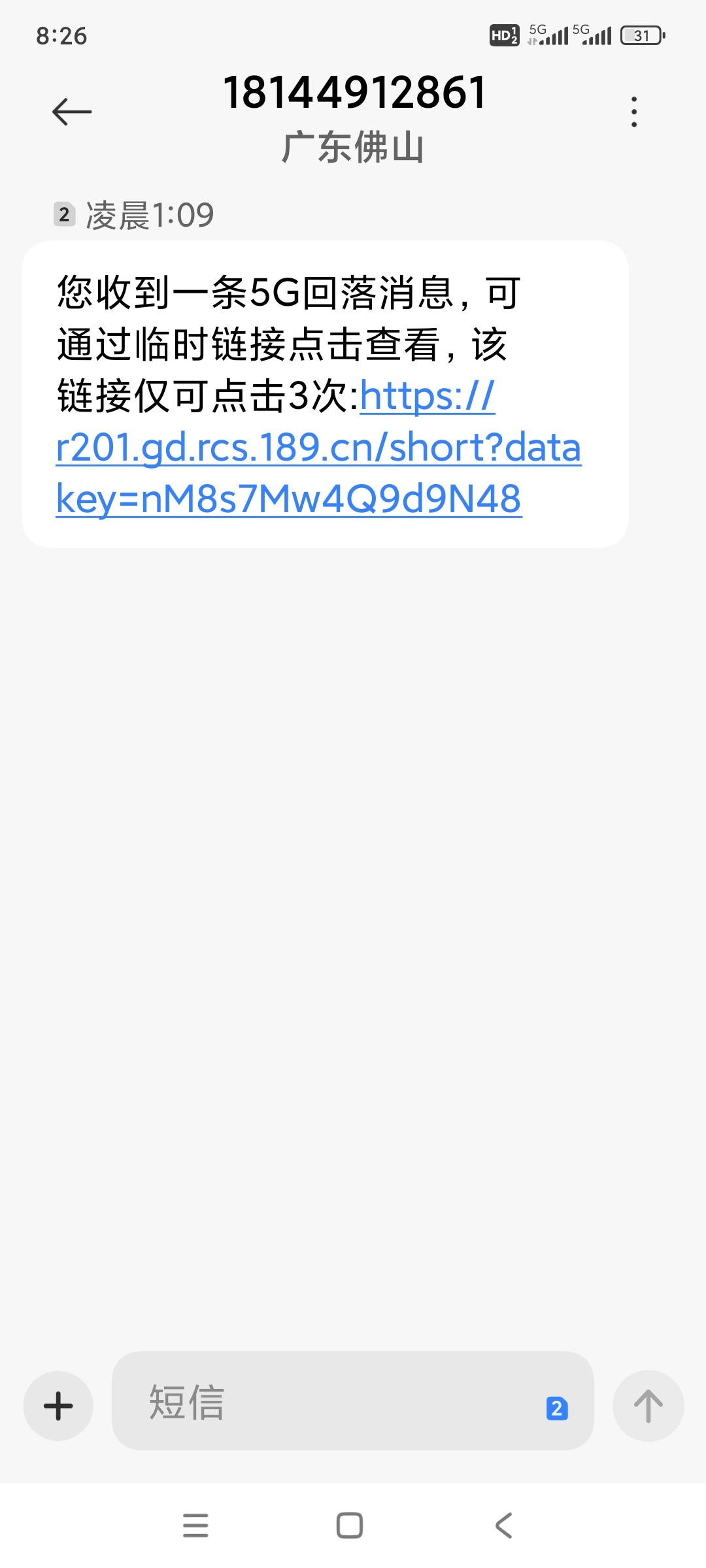Switch SIM via the blue 2 badge
706x1568 pixels.
point(557,1408)
